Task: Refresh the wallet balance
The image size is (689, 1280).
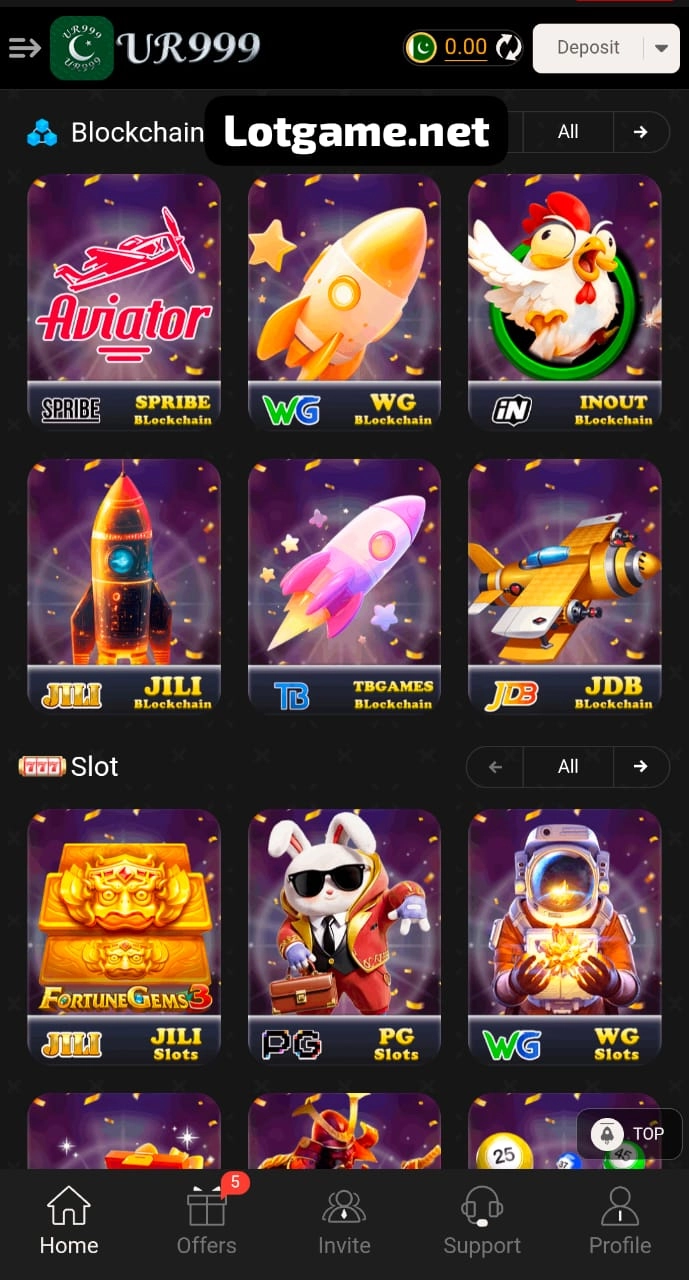Action: point(508,47)
